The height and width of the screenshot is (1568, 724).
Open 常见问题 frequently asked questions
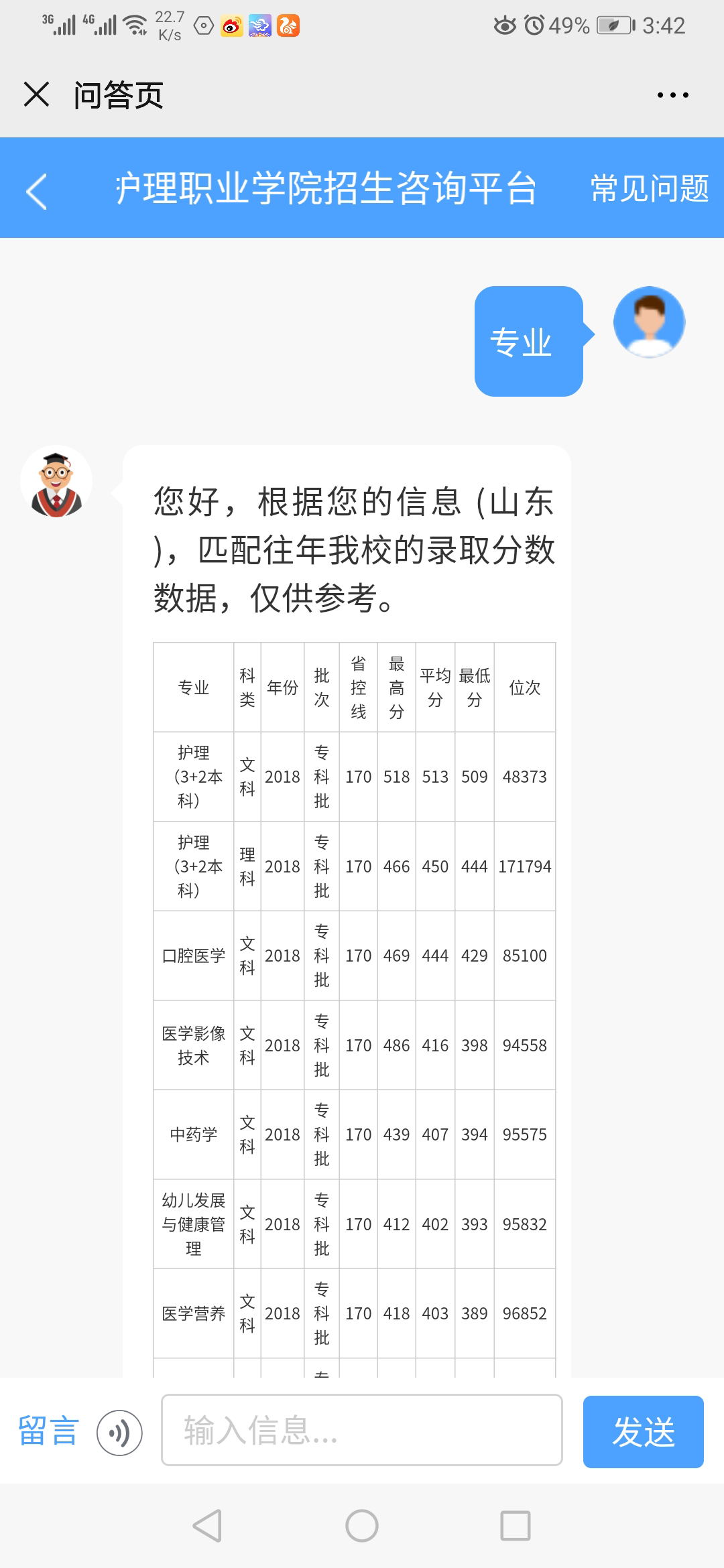coord(650,188)
